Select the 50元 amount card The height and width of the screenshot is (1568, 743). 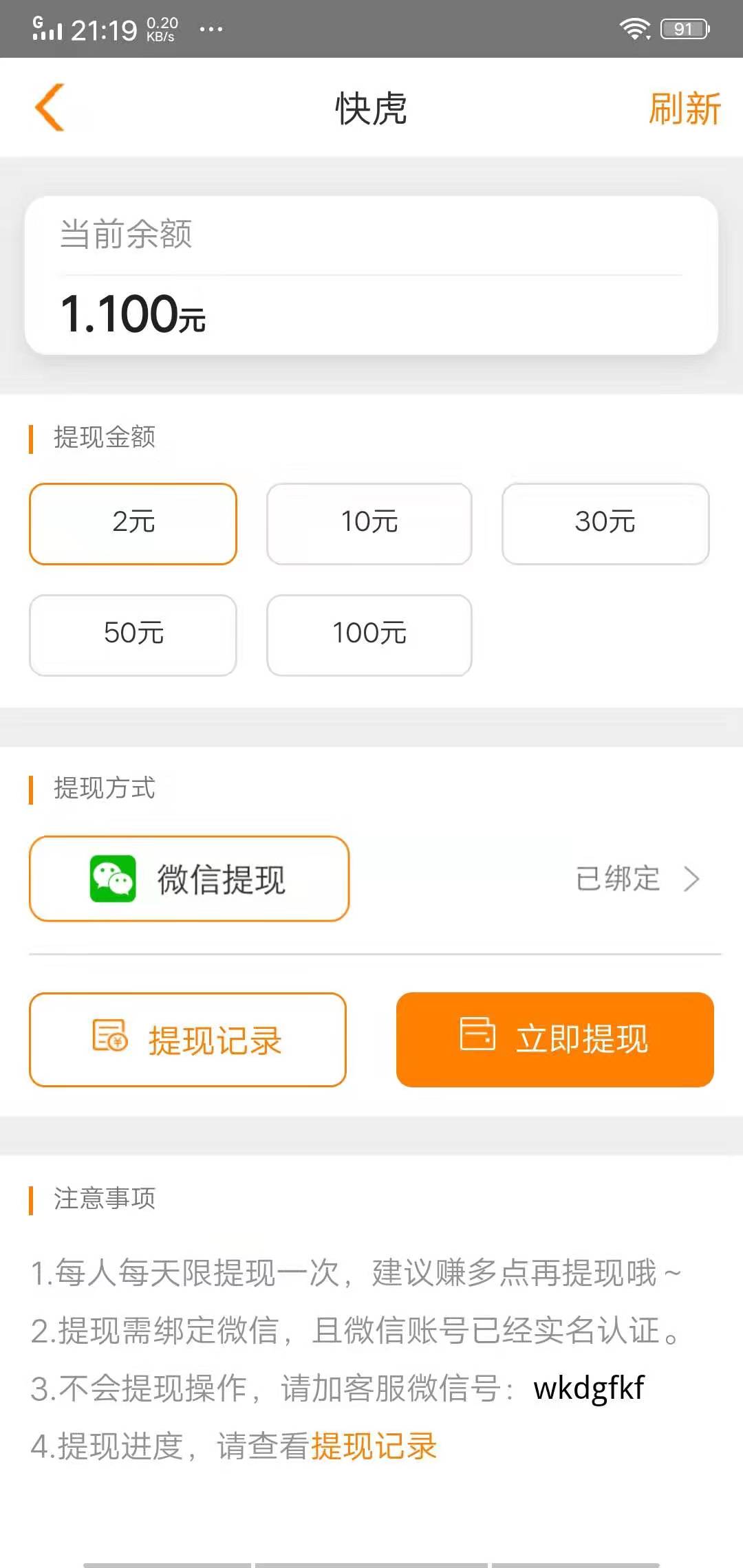[133, 635]
